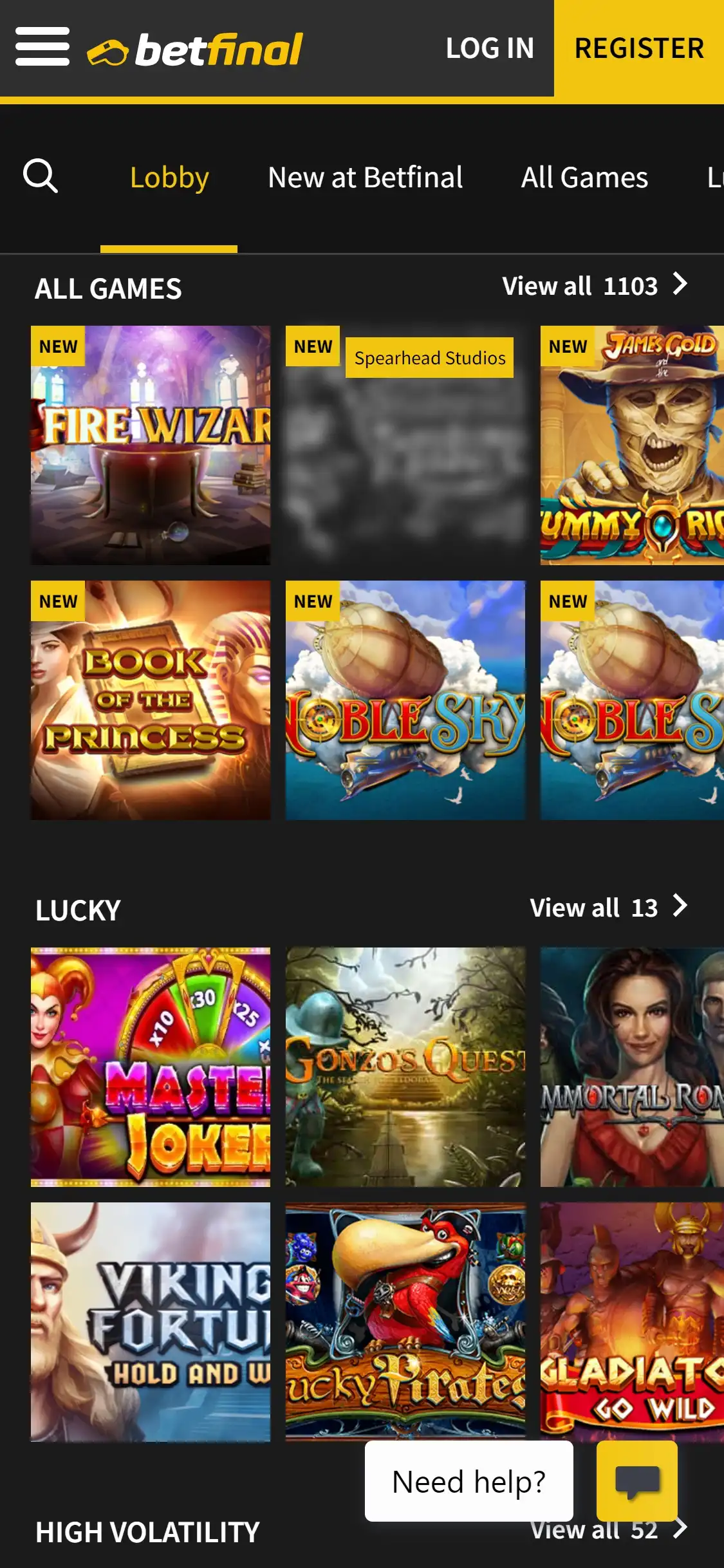Switch to New at Betfinal tab
The height and width of the screenshot is (1568, 724).
pos(365,178)
